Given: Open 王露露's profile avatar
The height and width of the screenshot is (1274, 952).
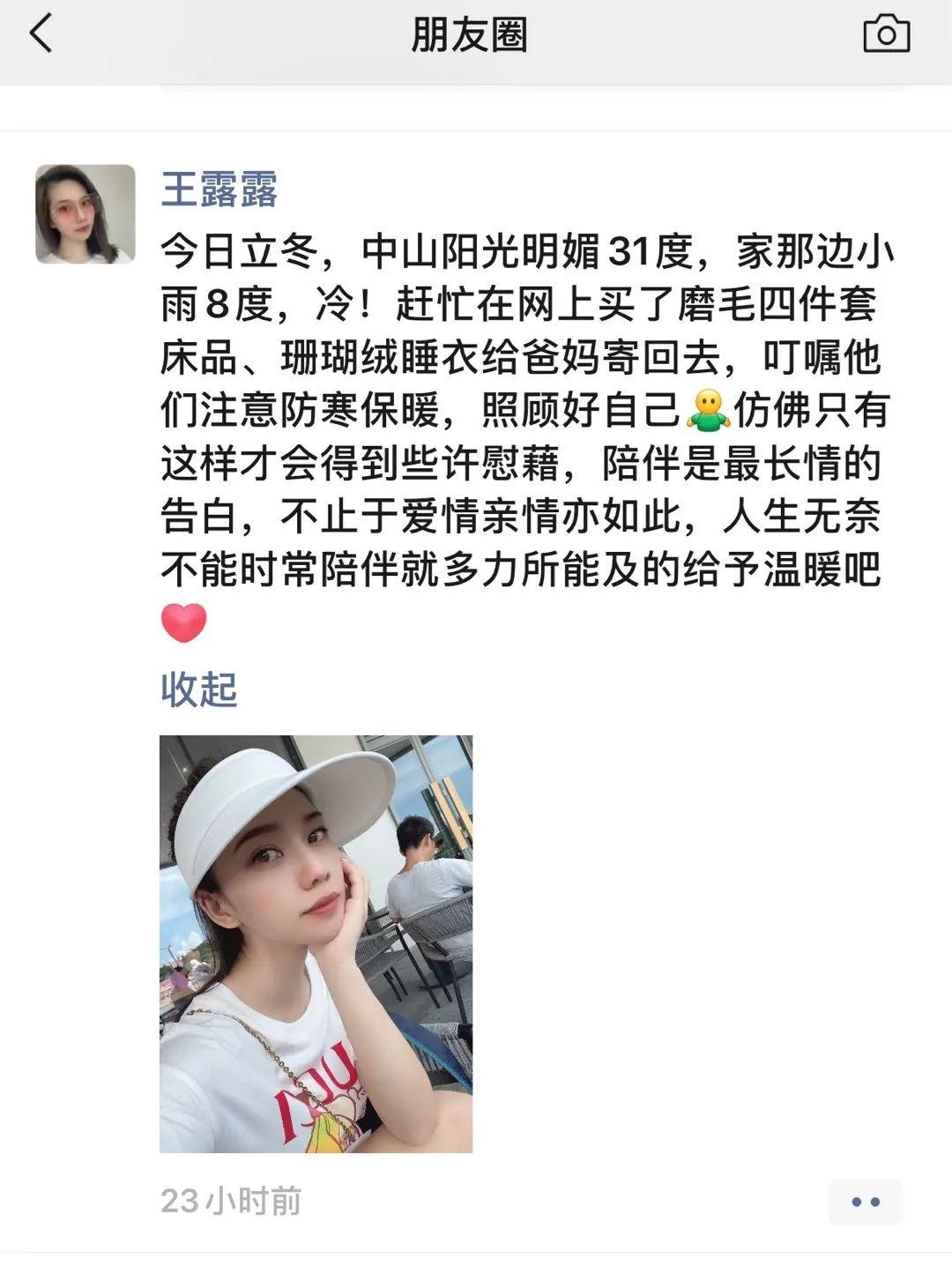Looking at the screenshot, I should coord(86,214).
